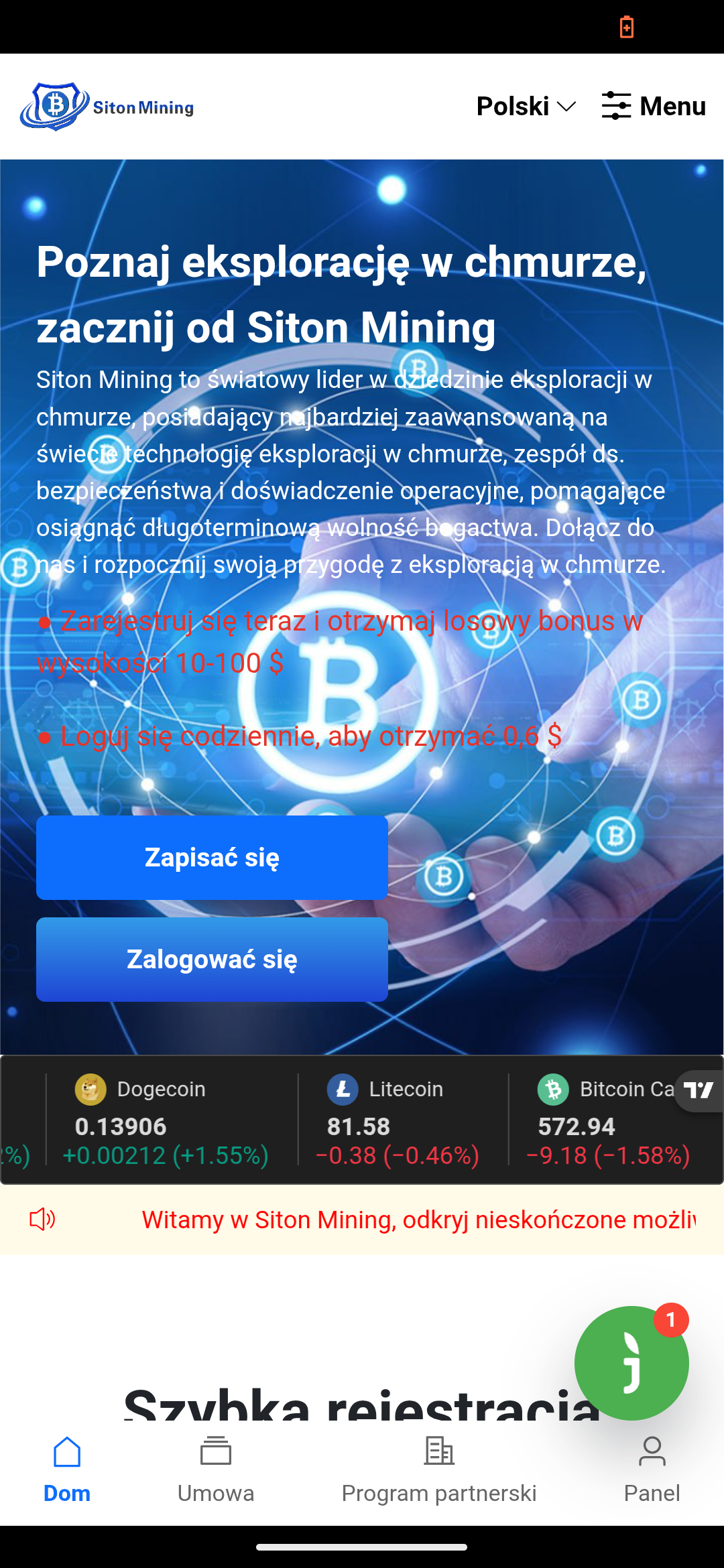This screenshot has width=724, height=1568.
Task: Tap the Zalogować się button
Action: coord(212,960)
